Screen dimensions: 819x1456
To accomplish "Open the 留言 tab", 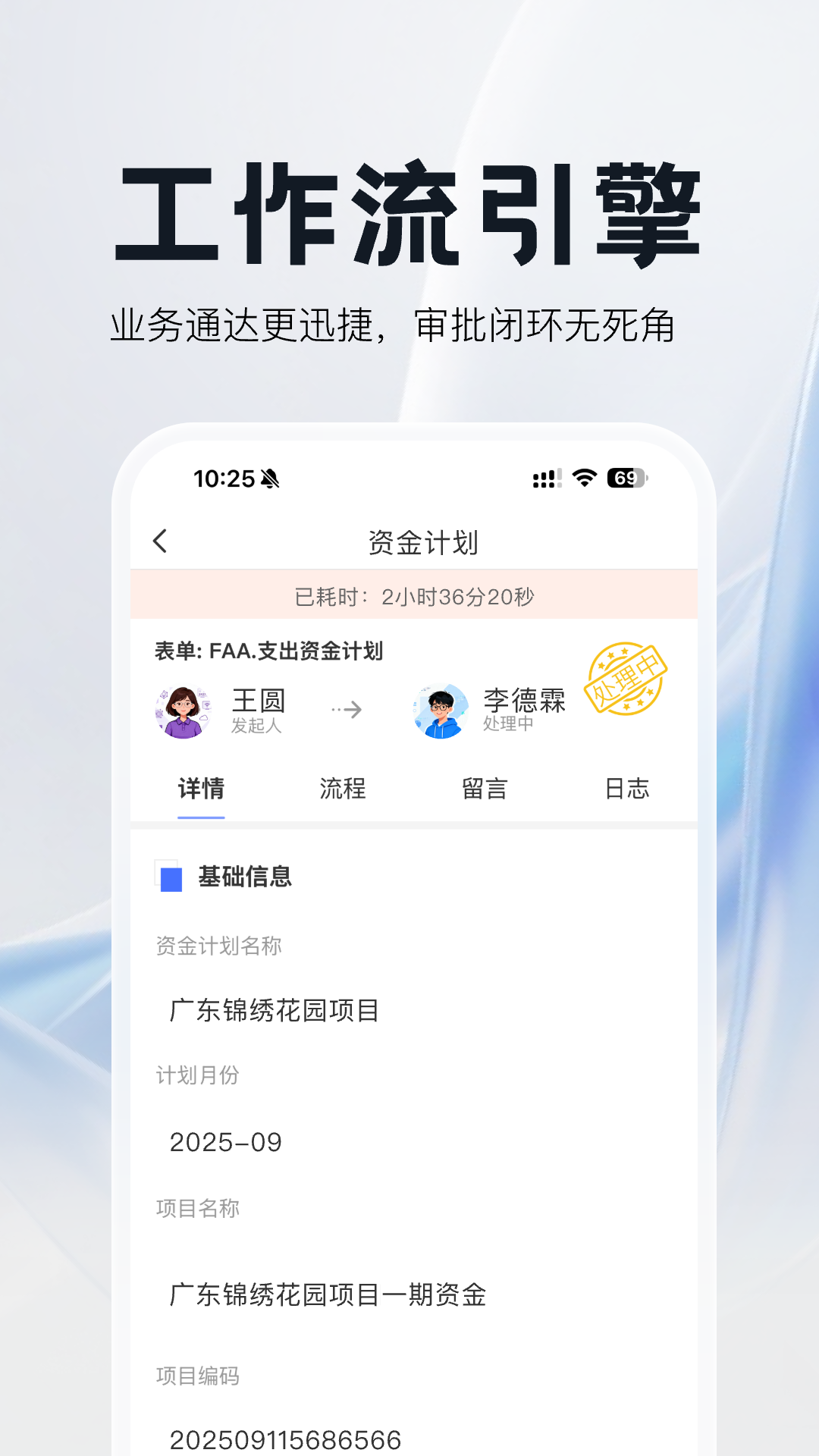I will tap(485, 789).
